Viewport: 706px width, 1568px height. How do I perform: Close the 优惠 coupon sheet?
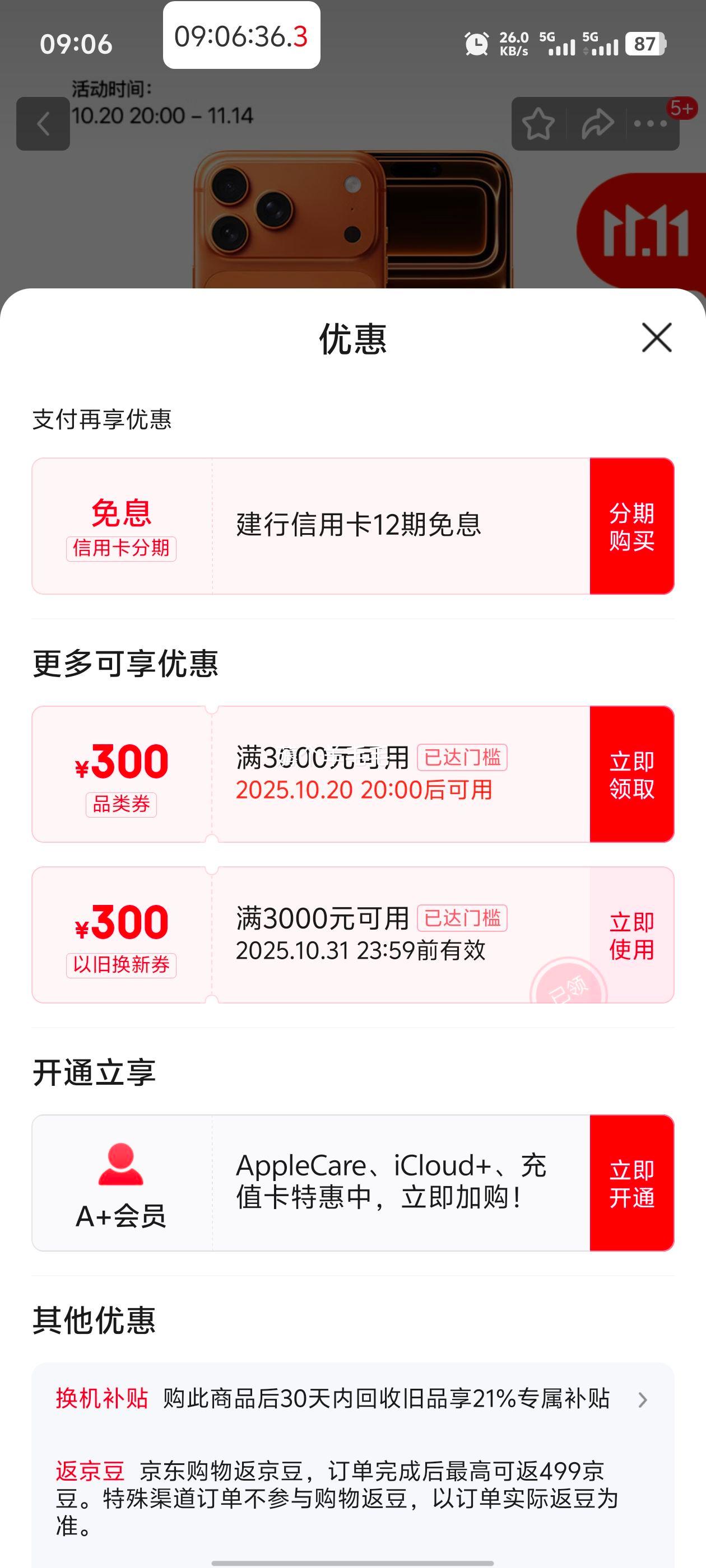pos(656,338)
